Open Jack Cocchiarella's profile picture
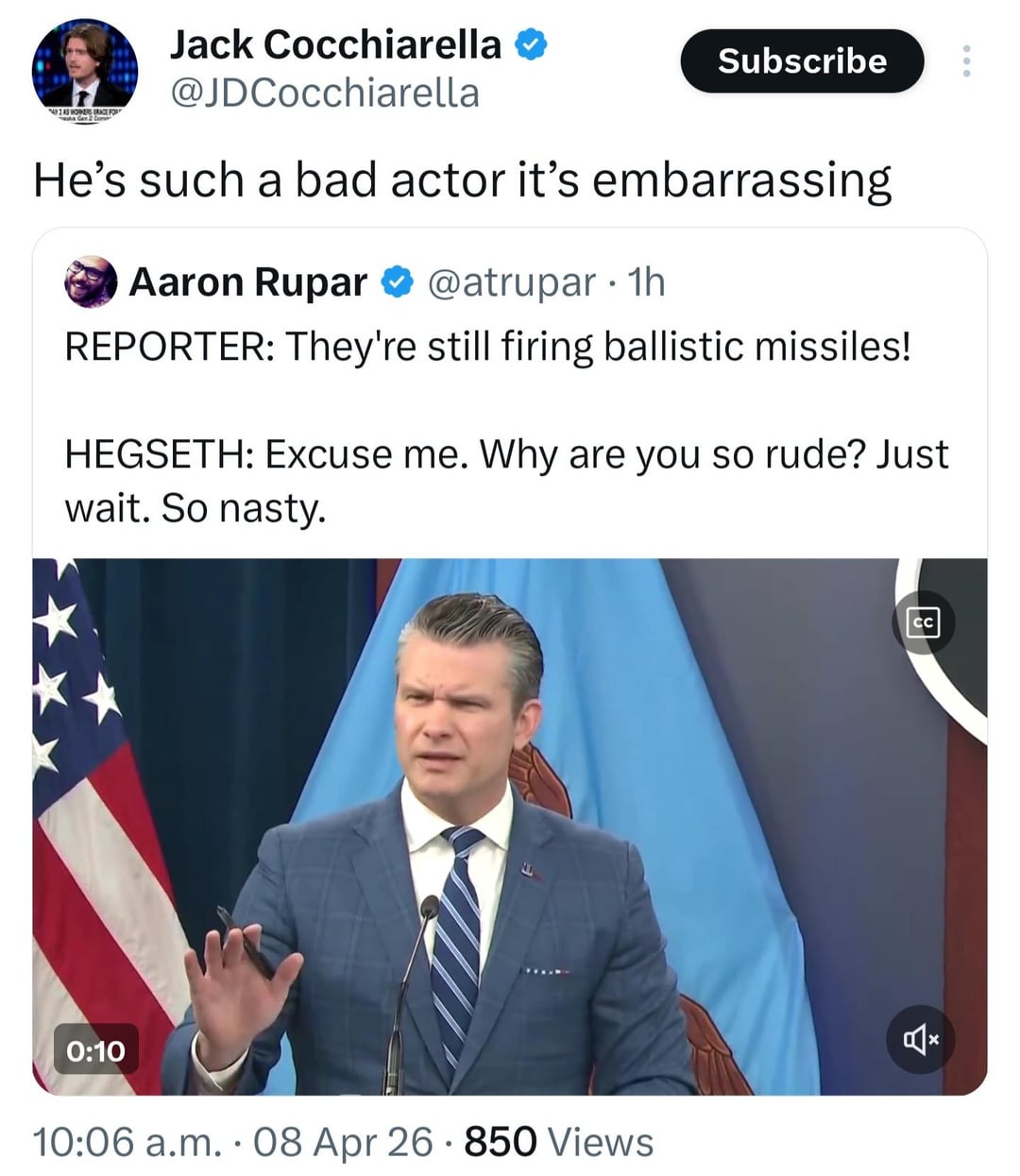 coord(84,65)
